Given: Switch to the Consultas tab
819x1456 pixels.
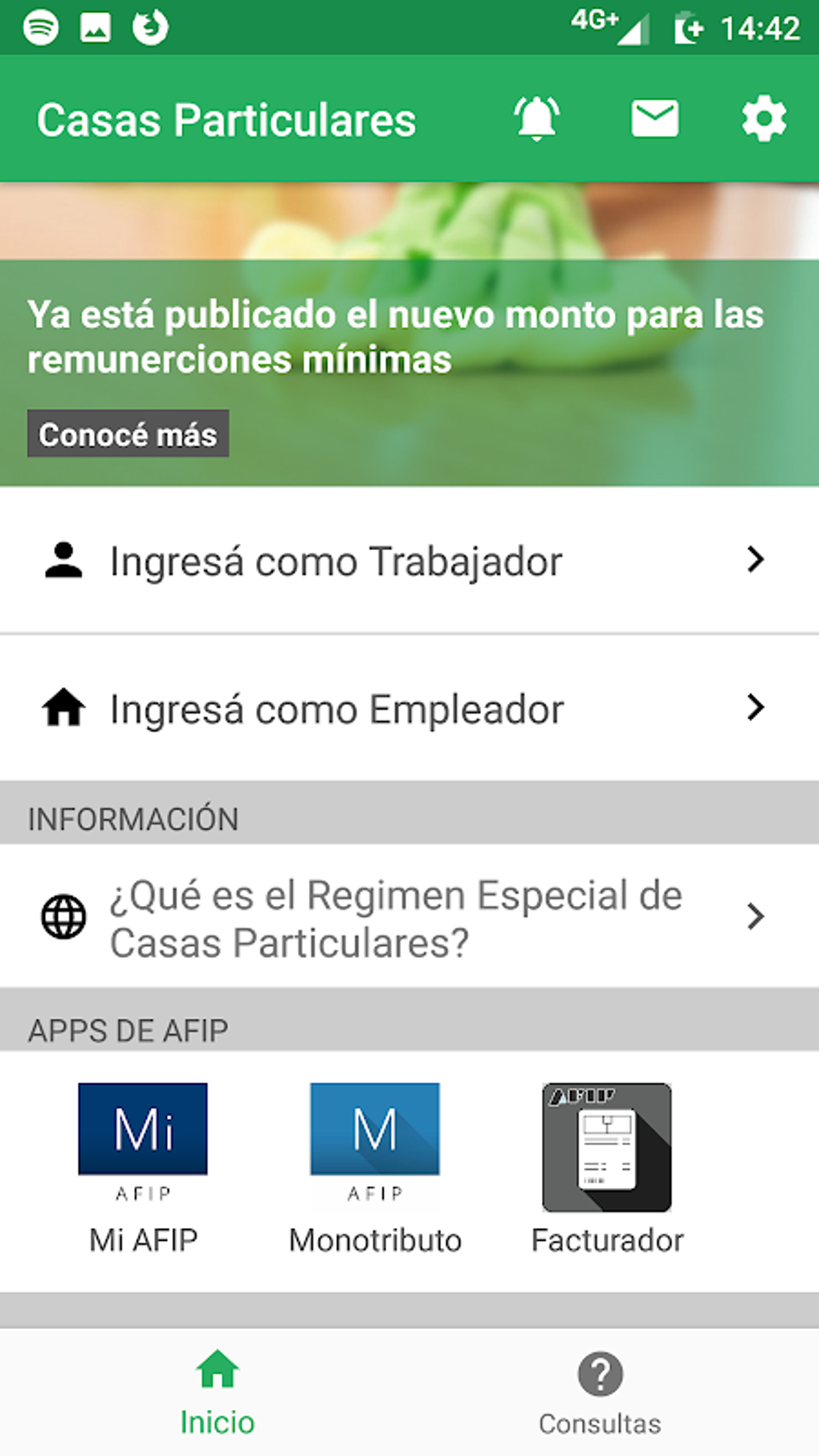Looking at the screenshot, I should (x=600, y=1393).
